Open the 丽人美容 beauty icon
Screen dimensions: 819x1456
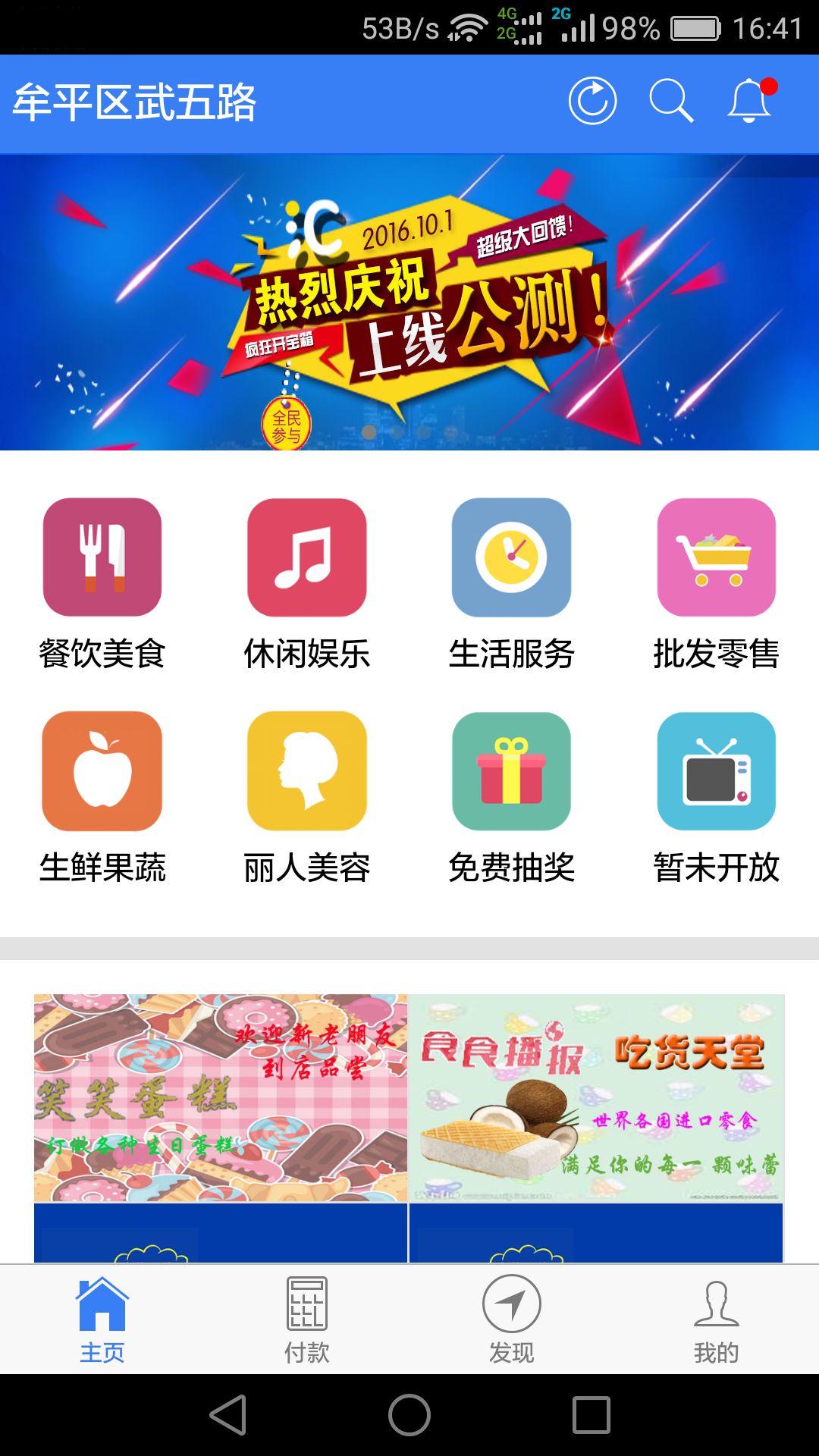[x=306, y=770]
